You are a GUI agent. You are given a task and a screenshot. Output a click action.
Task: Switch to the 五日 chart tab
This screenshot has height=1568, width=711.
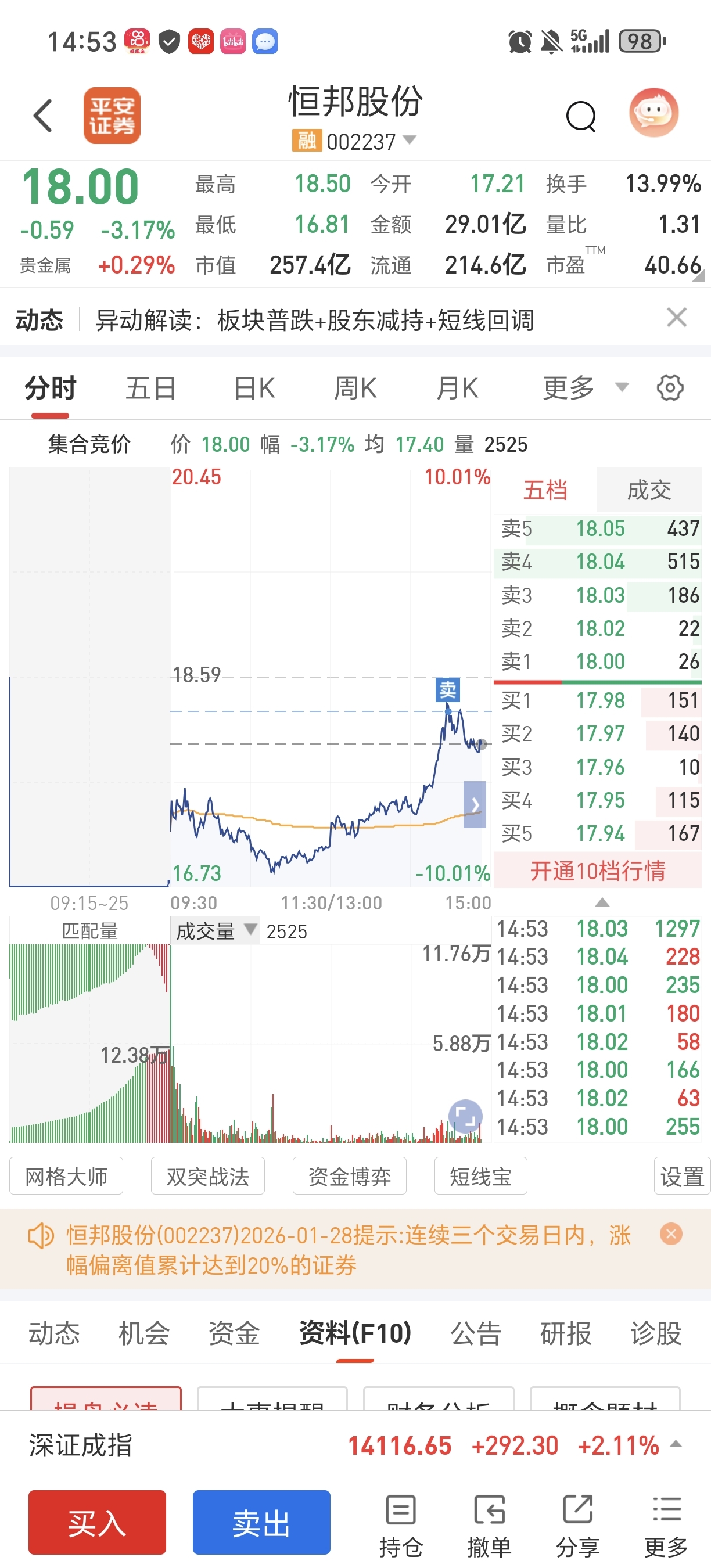click(x=151, y=389)
